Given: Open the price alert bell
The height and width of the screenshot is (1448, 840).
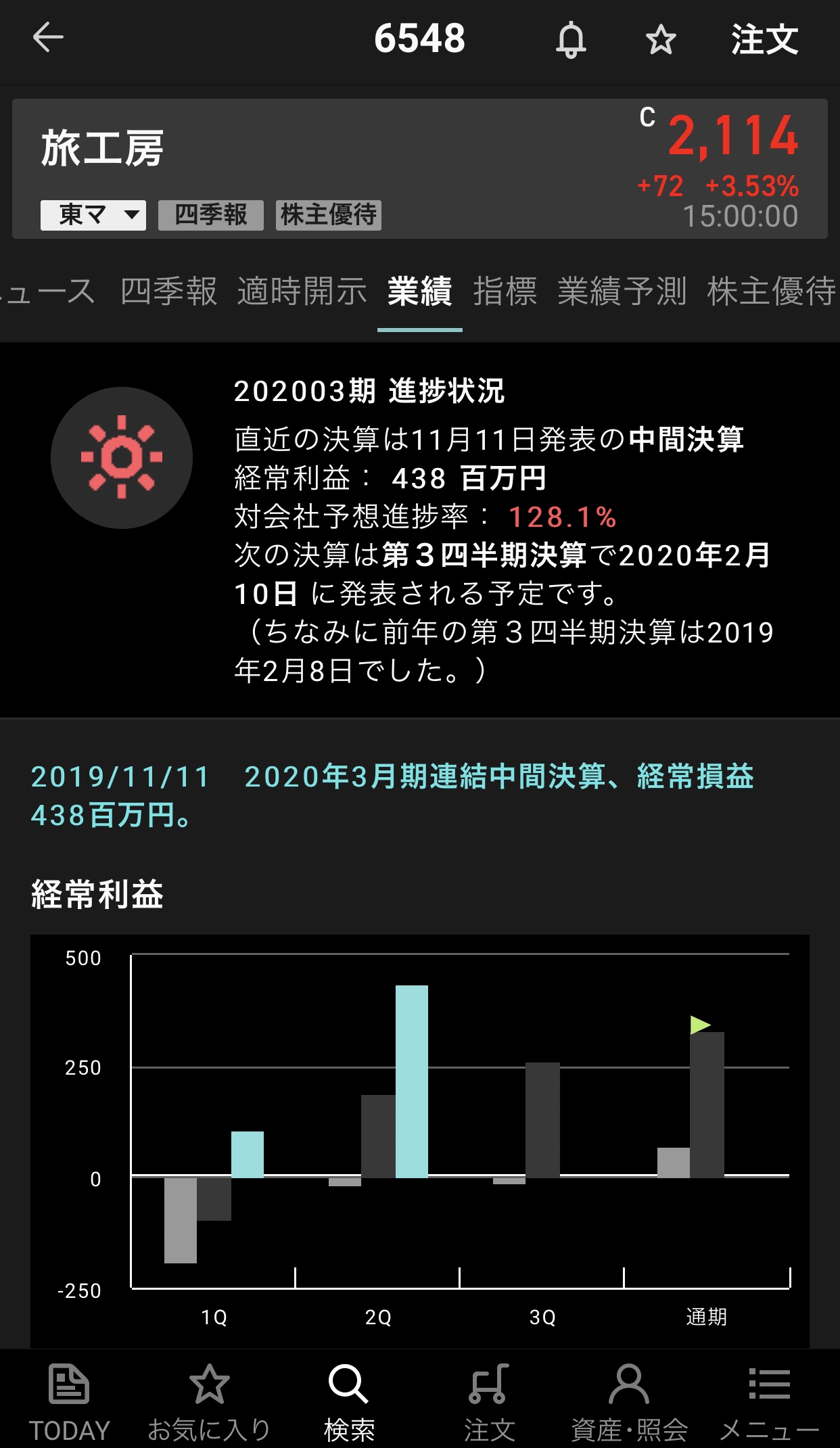Looking at the screenshot, I should coord(571,39).
